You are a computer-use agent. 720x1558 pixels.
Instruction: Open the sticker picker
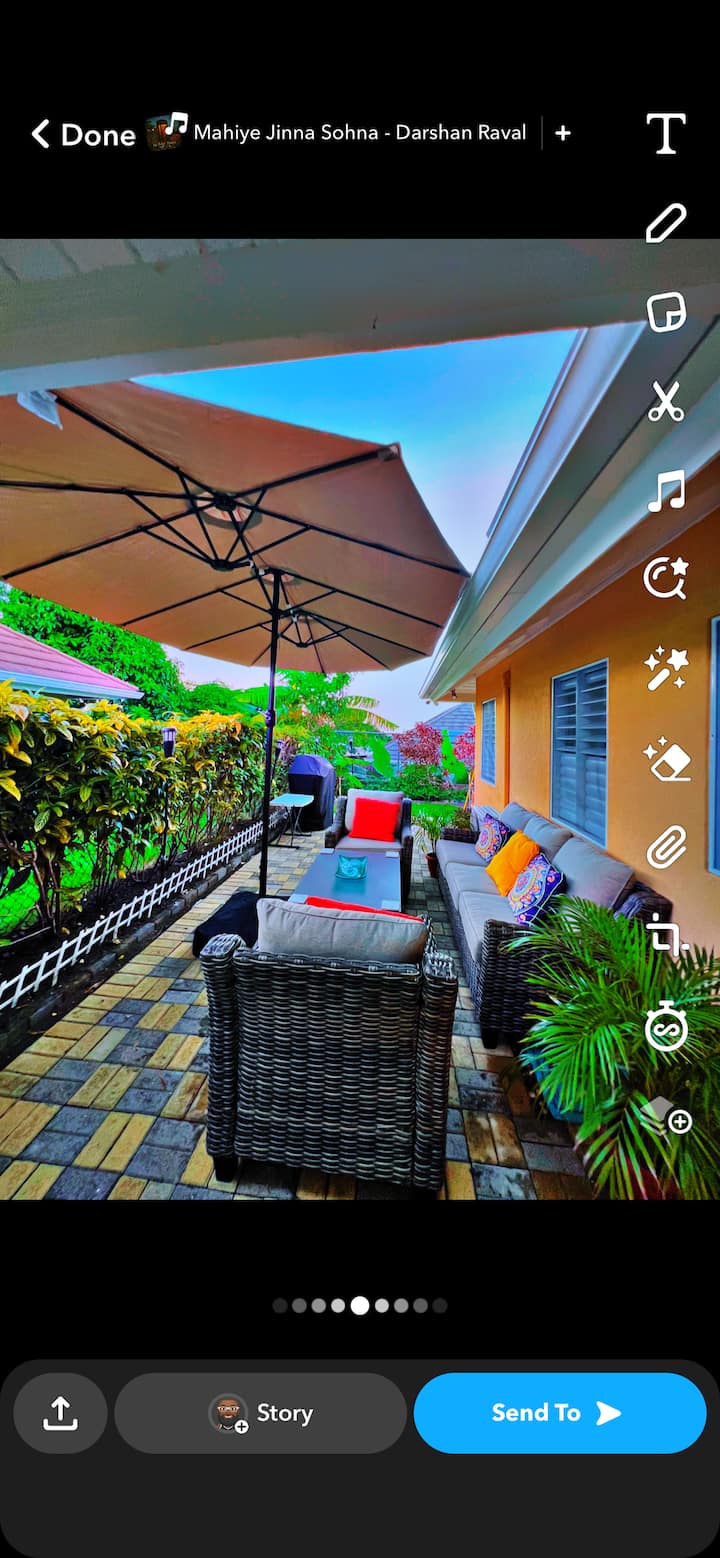click(x=666, y=312)
